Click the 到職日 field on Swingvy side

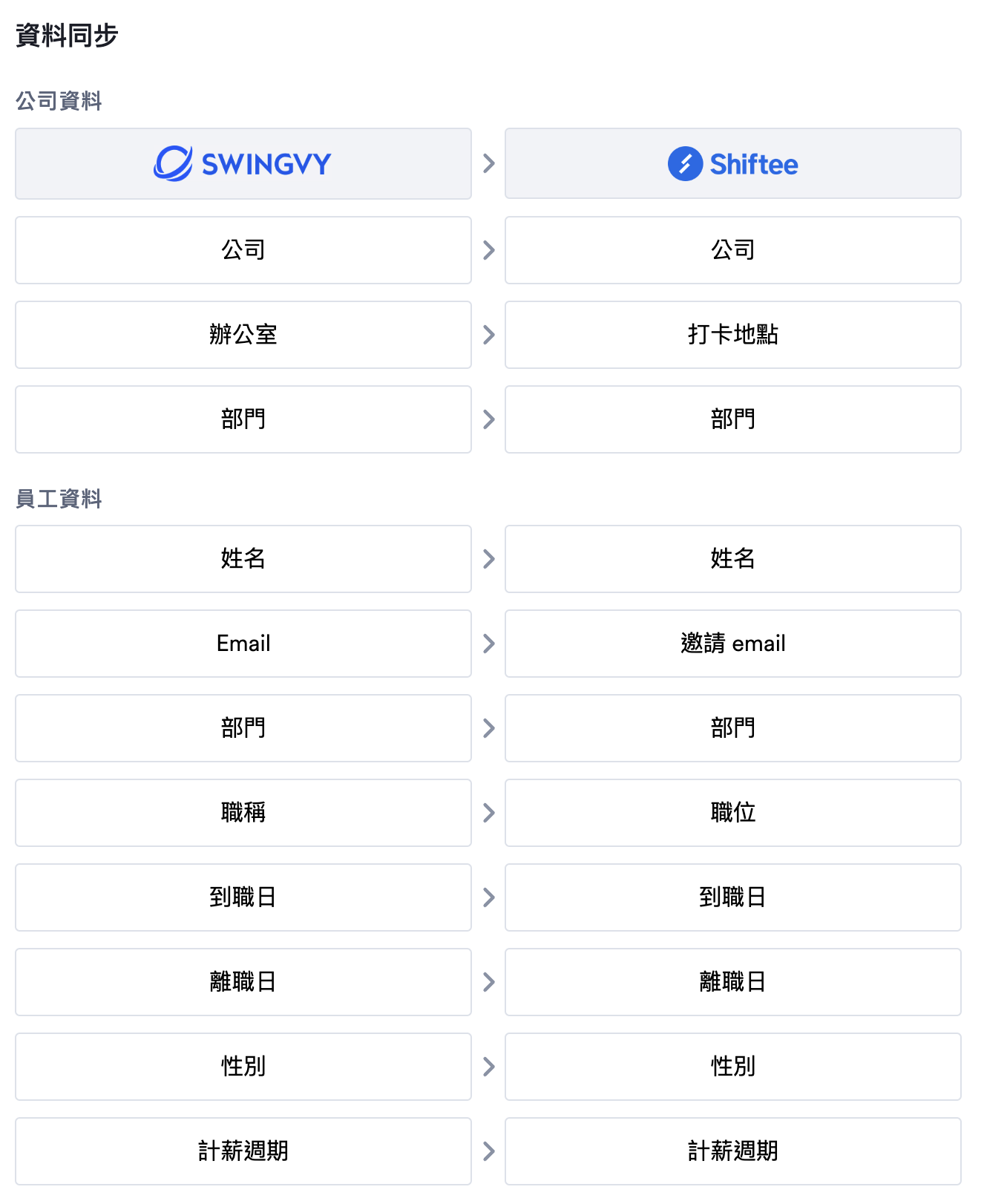[x=243, y=897]
